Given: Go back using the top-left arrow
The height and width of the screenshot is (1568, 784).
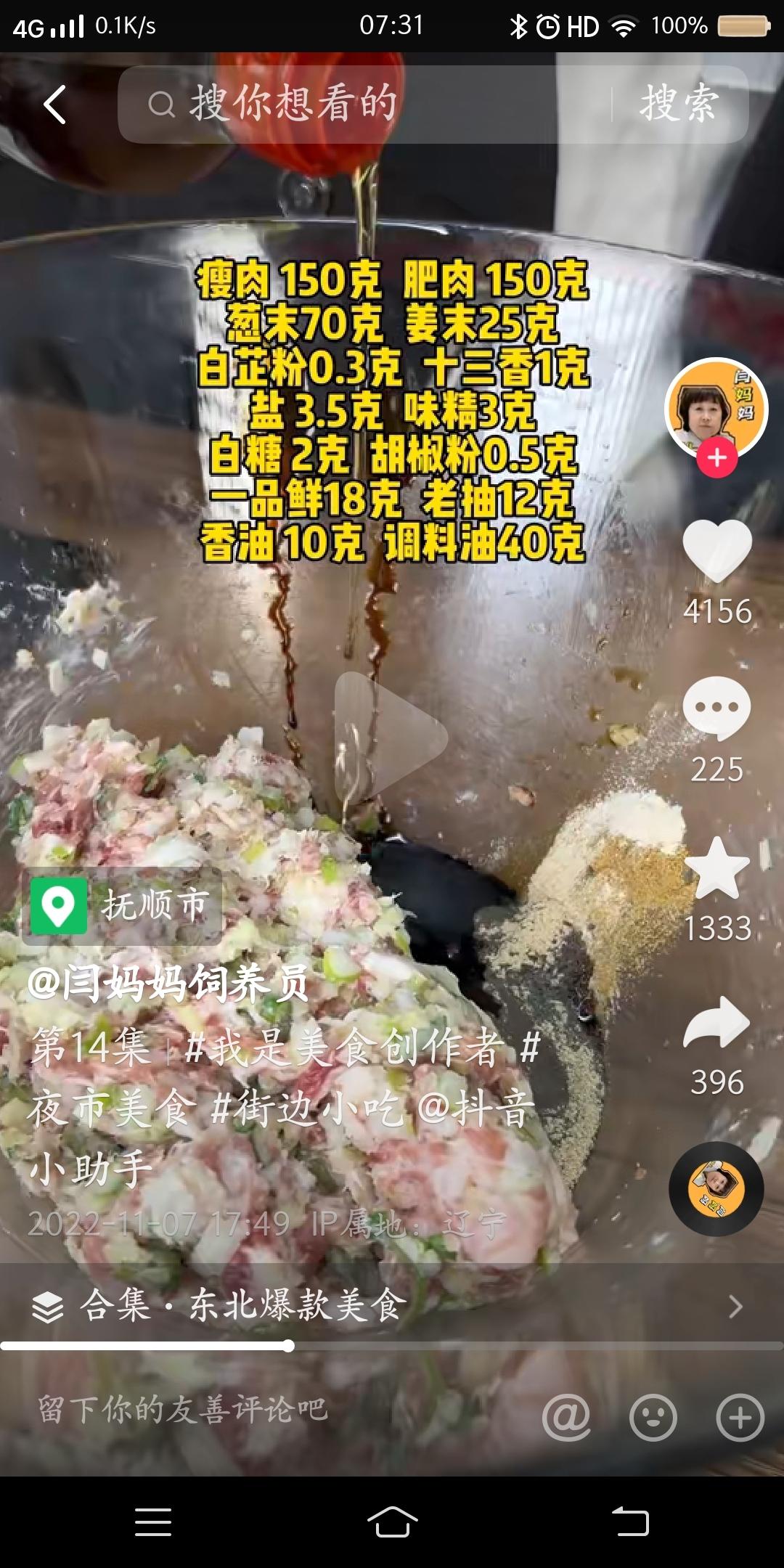Looking at the screenshot, I should pos(55,105).
